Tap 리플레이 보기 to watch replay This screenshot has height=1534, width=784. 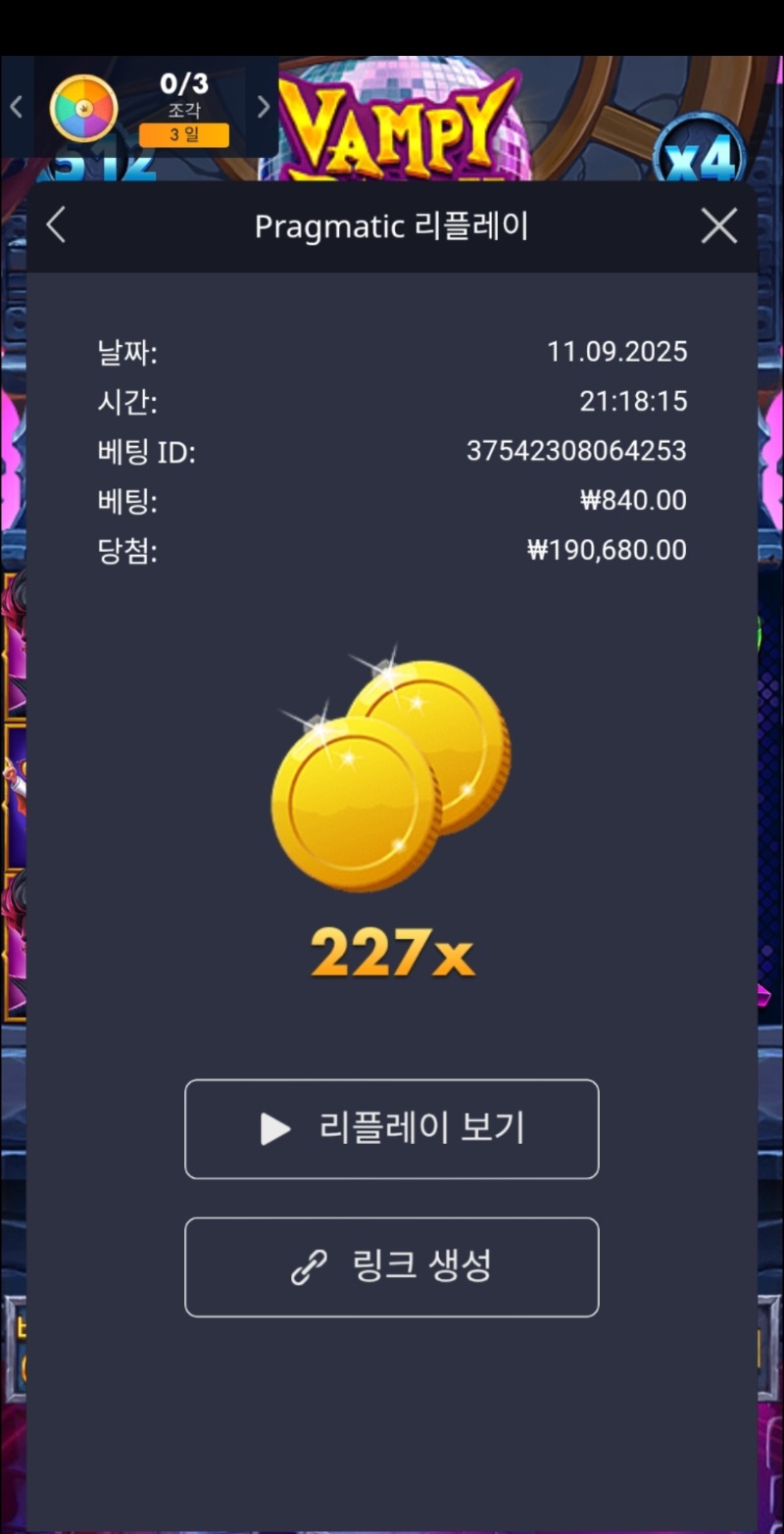point(391,1129)
